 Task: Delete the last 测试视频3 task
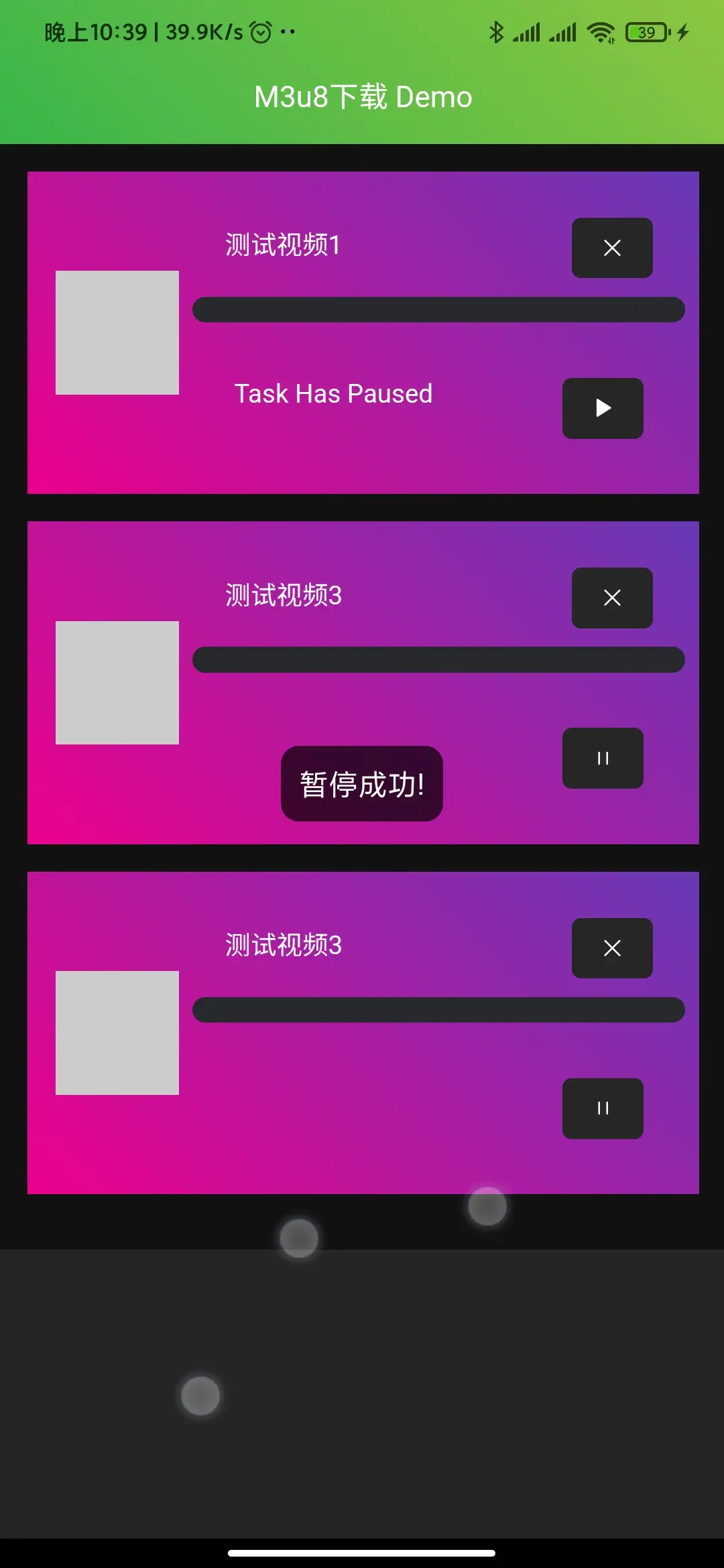click(611, 948)
